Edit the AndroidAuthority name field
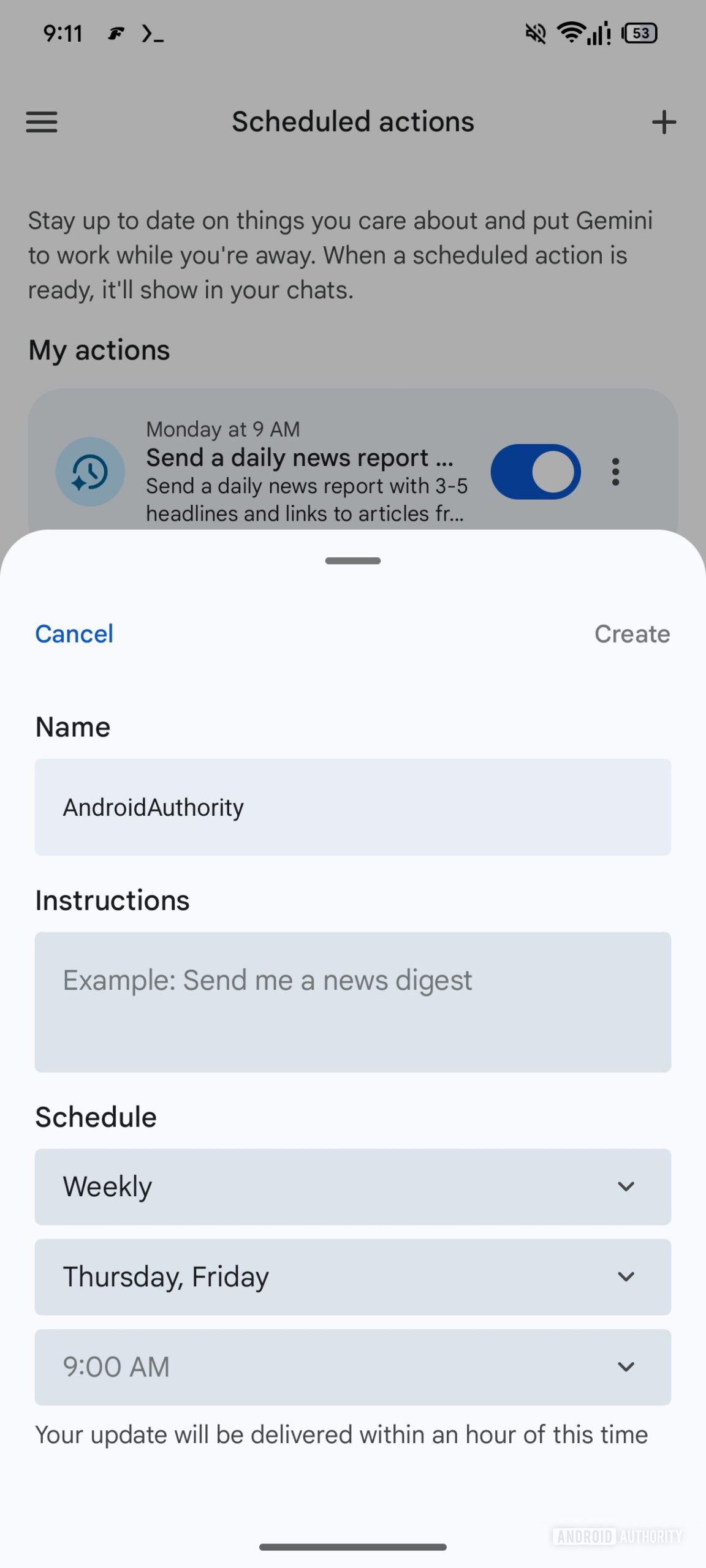The width and height of the screenshot is (706, 1568). 352,807
